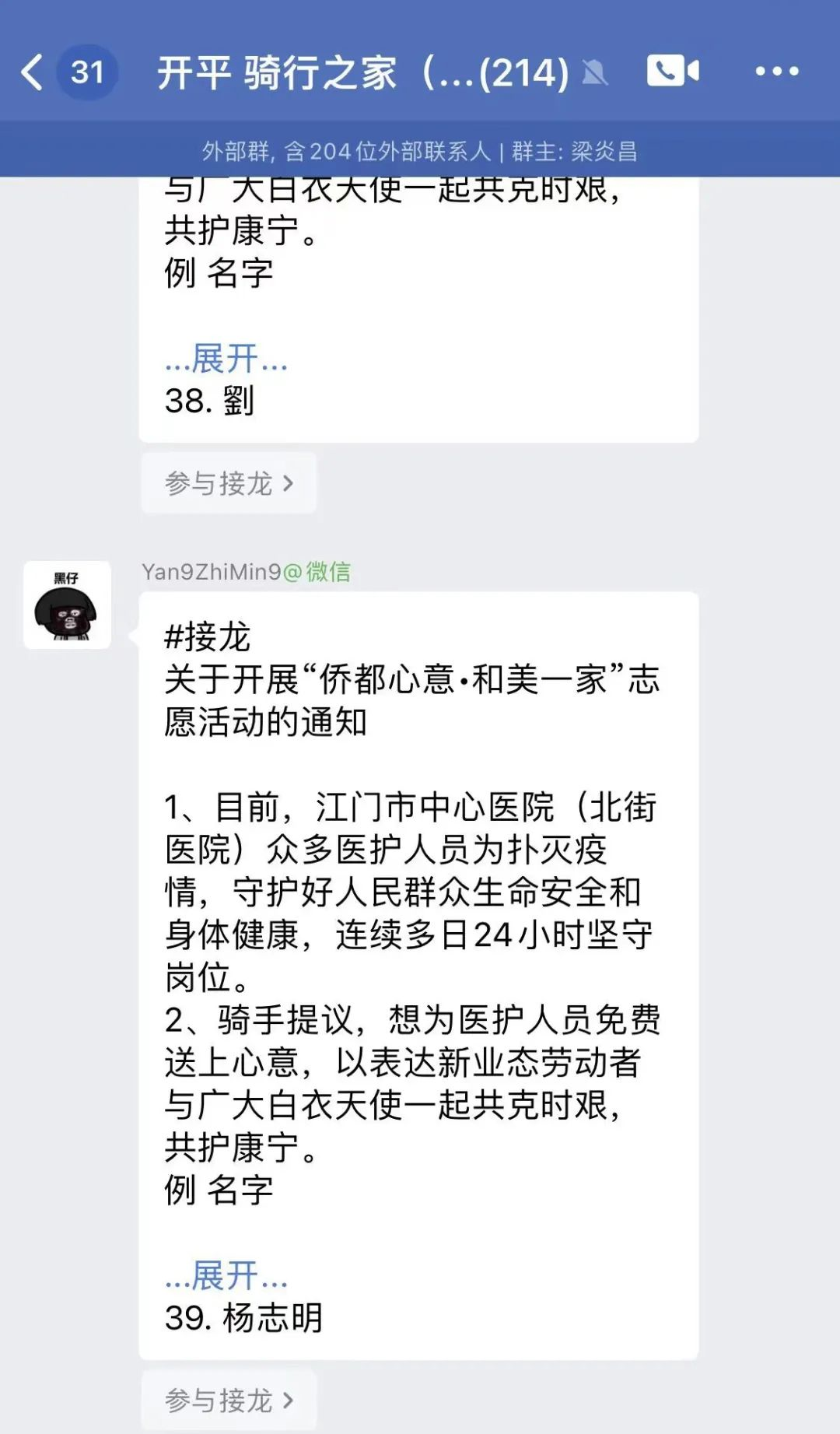The image size is (840, 1434).
Task: Start a voice or video call
Action: pyautogui.click(x=673, y=72)
